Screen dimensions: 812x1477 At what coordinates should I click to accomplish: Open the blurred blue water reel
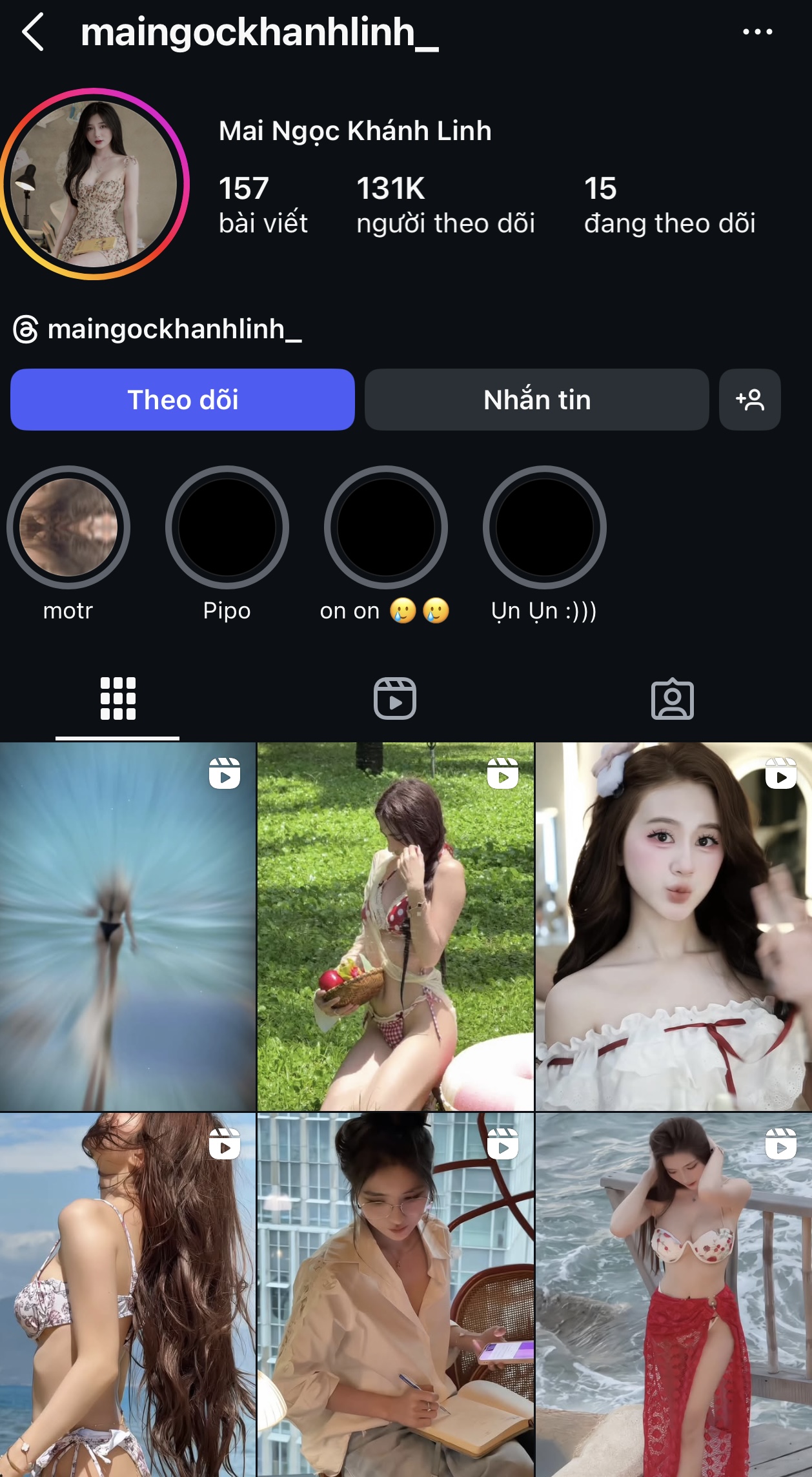pos(128,926)
